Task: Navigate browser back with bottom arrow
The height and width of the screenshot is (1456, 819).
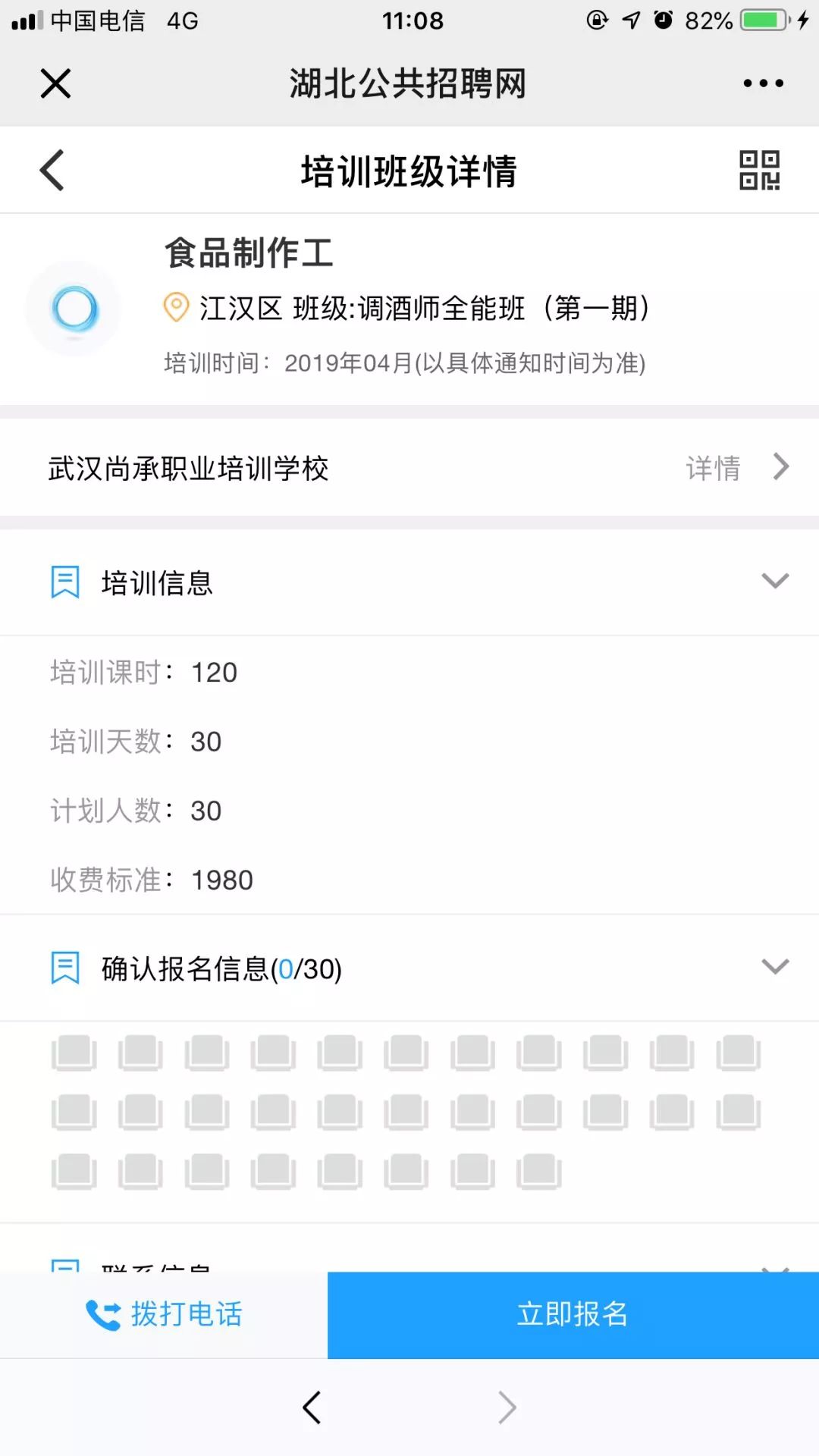Action: click(x=312, y=1407)
